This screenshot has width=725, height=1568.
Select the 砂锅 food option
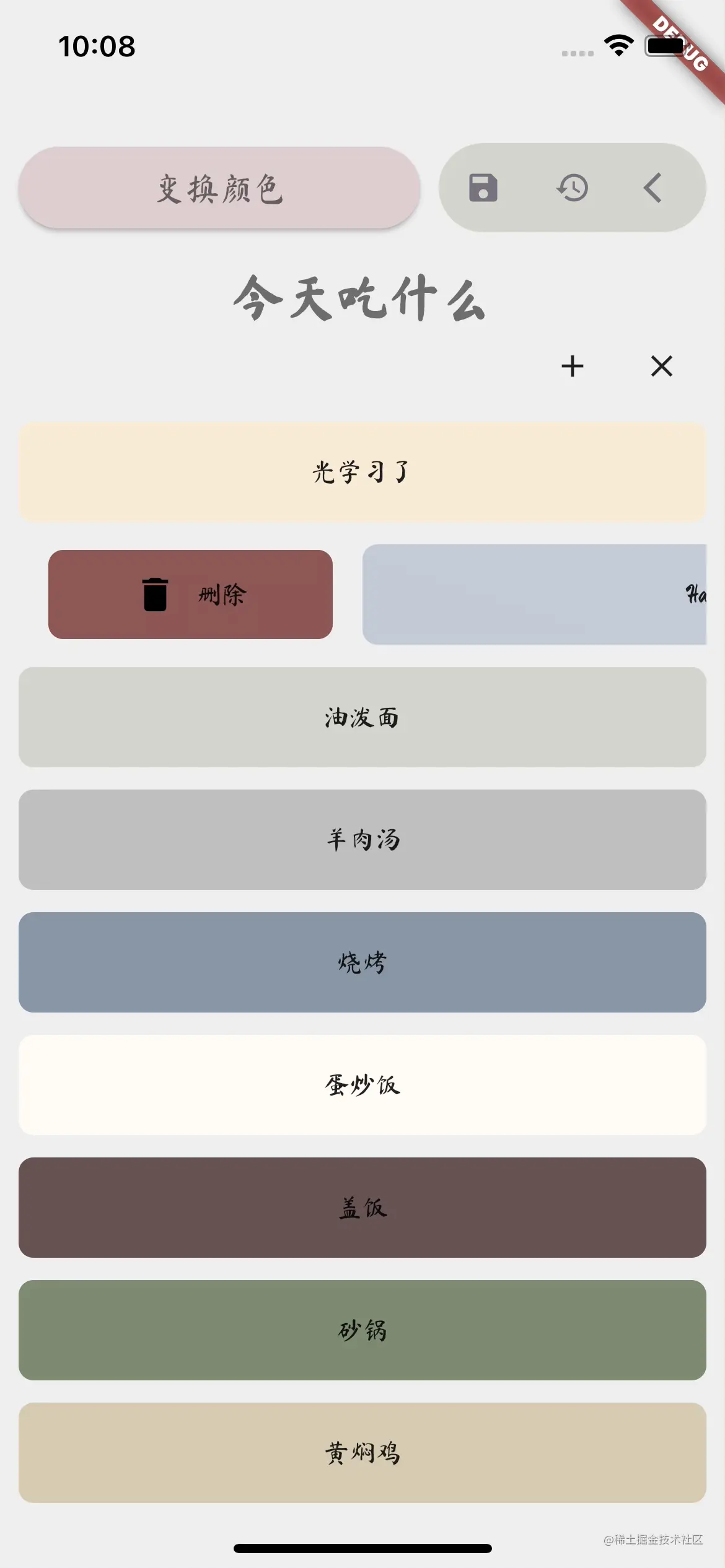[362, 1328]
